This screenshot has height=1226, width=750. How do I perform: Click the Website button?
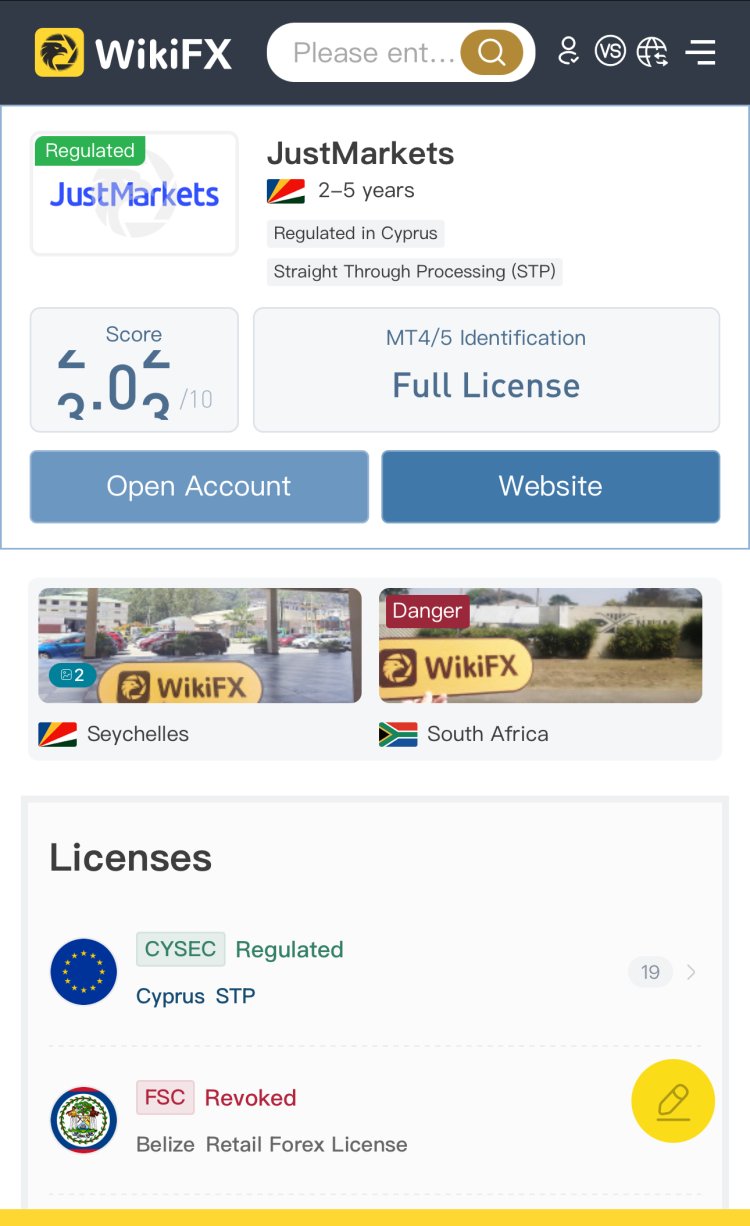coord(550,486)
